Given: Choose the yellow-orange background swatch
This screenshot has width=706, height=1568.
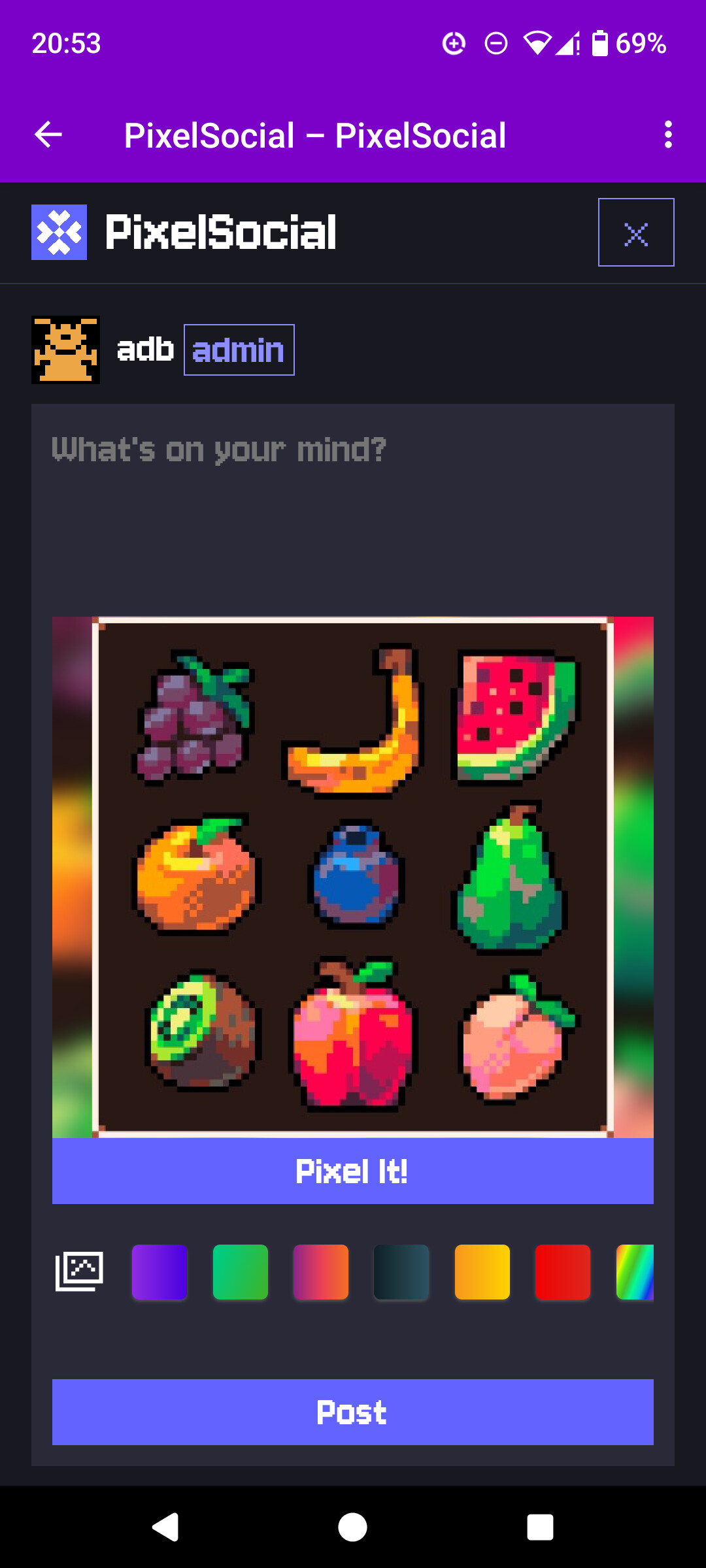Looking at the screenshot, I should pyautogui.click(x=482, y=1271).
